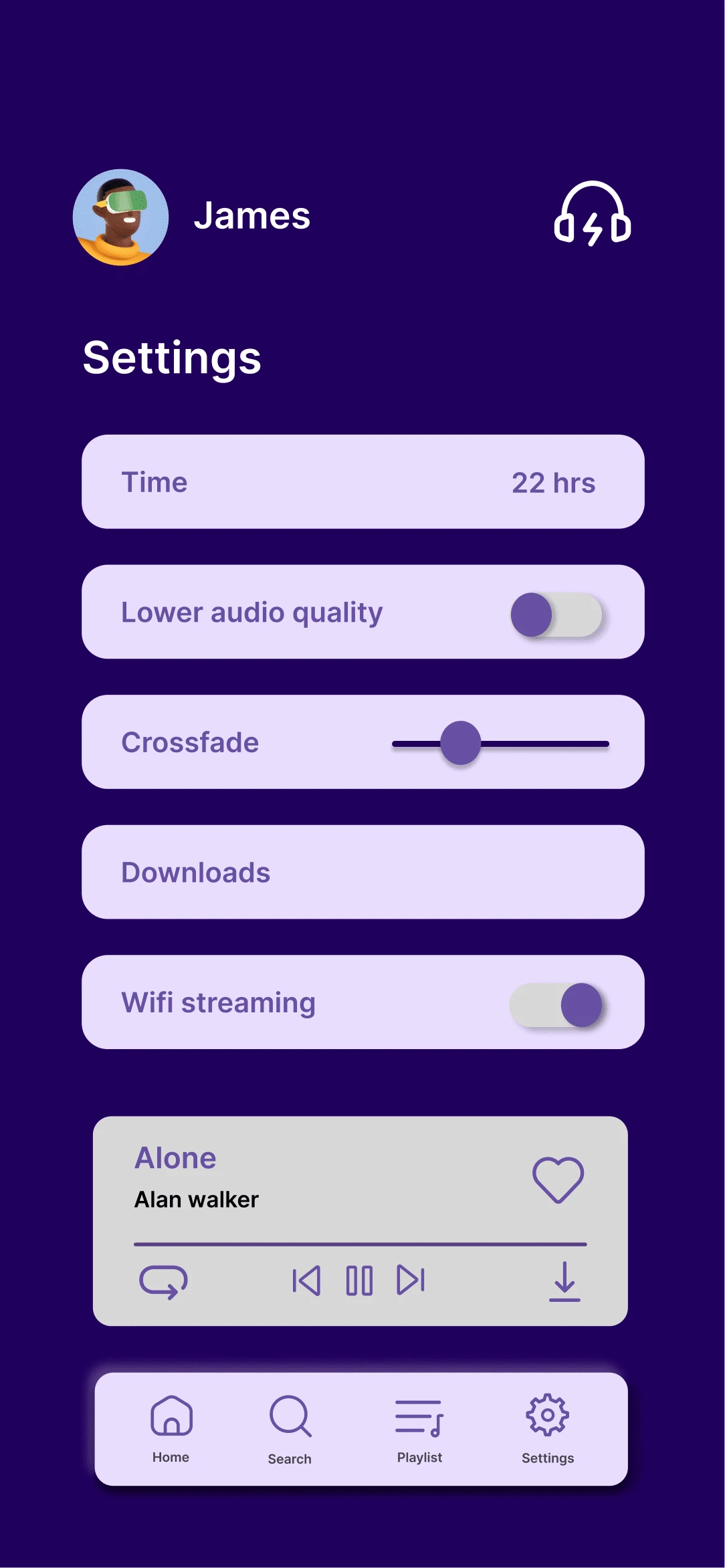Jump to a point on the song progress bar

(x=360, y=1244)
